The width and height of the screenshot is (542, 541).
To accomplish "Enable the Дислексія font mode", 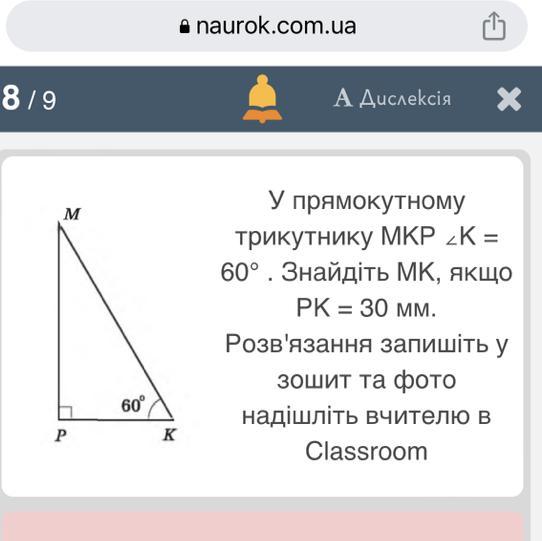I will [393, 98].
